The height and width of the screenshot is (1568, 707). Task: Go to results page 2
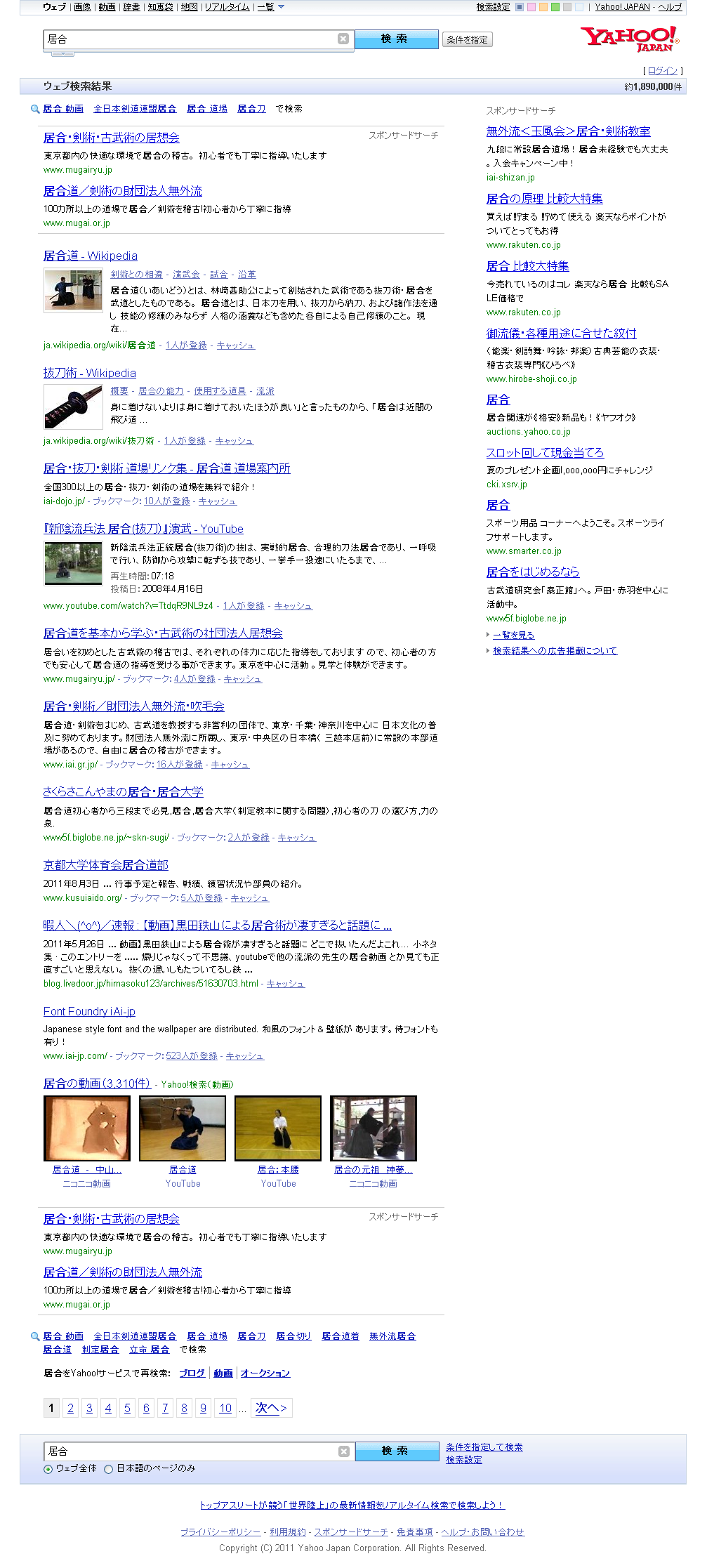coord(70,1408)
